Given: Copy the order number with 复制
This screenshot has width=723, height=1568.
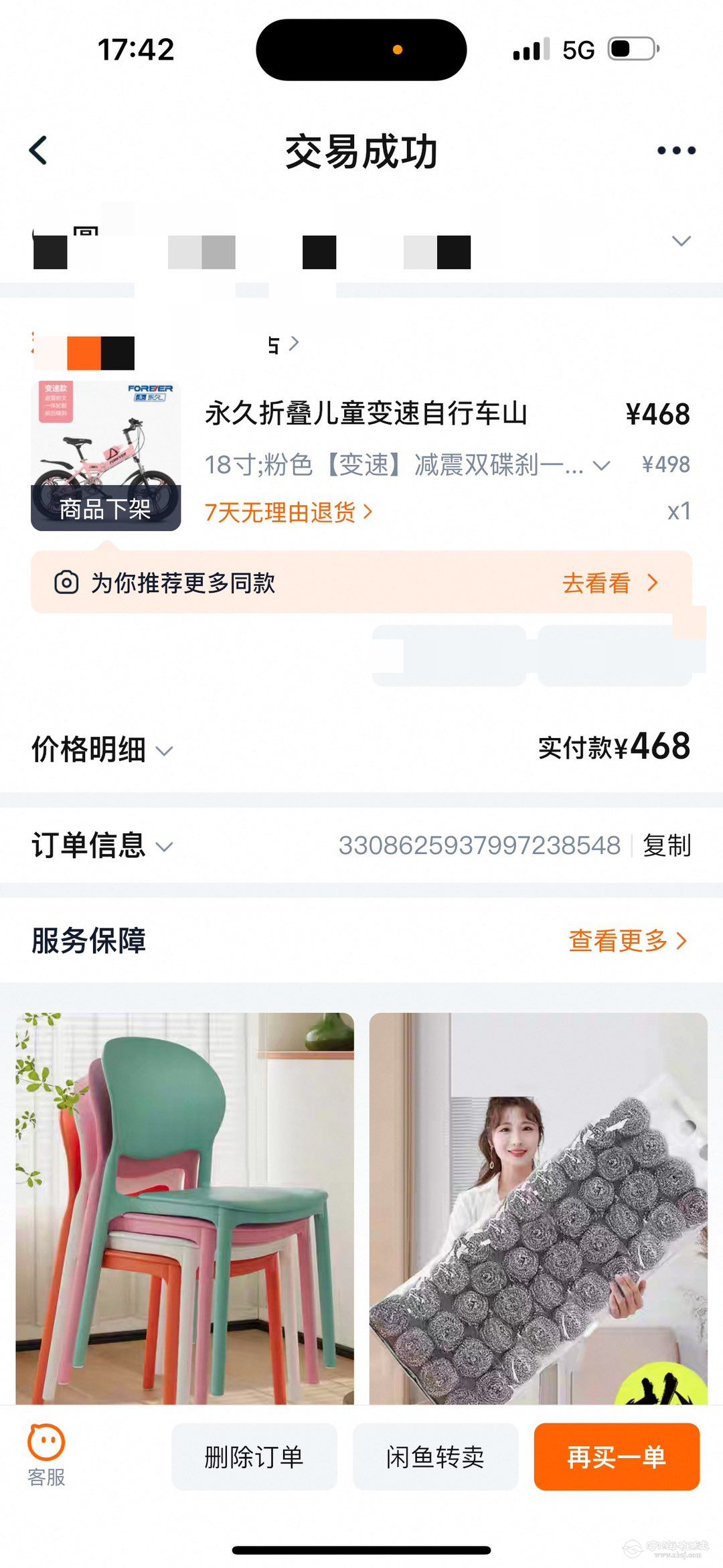Looking at the screenshot, I should (x=666, y=845).
